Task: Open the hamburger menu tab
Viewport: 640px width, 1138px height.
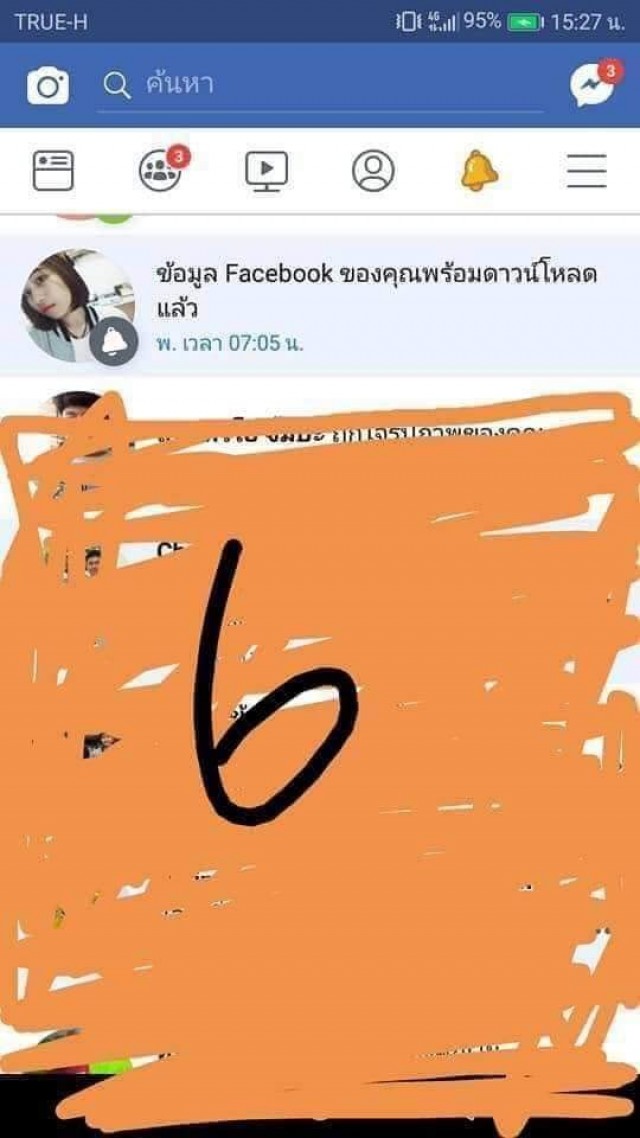Action: tap(587, 171)
